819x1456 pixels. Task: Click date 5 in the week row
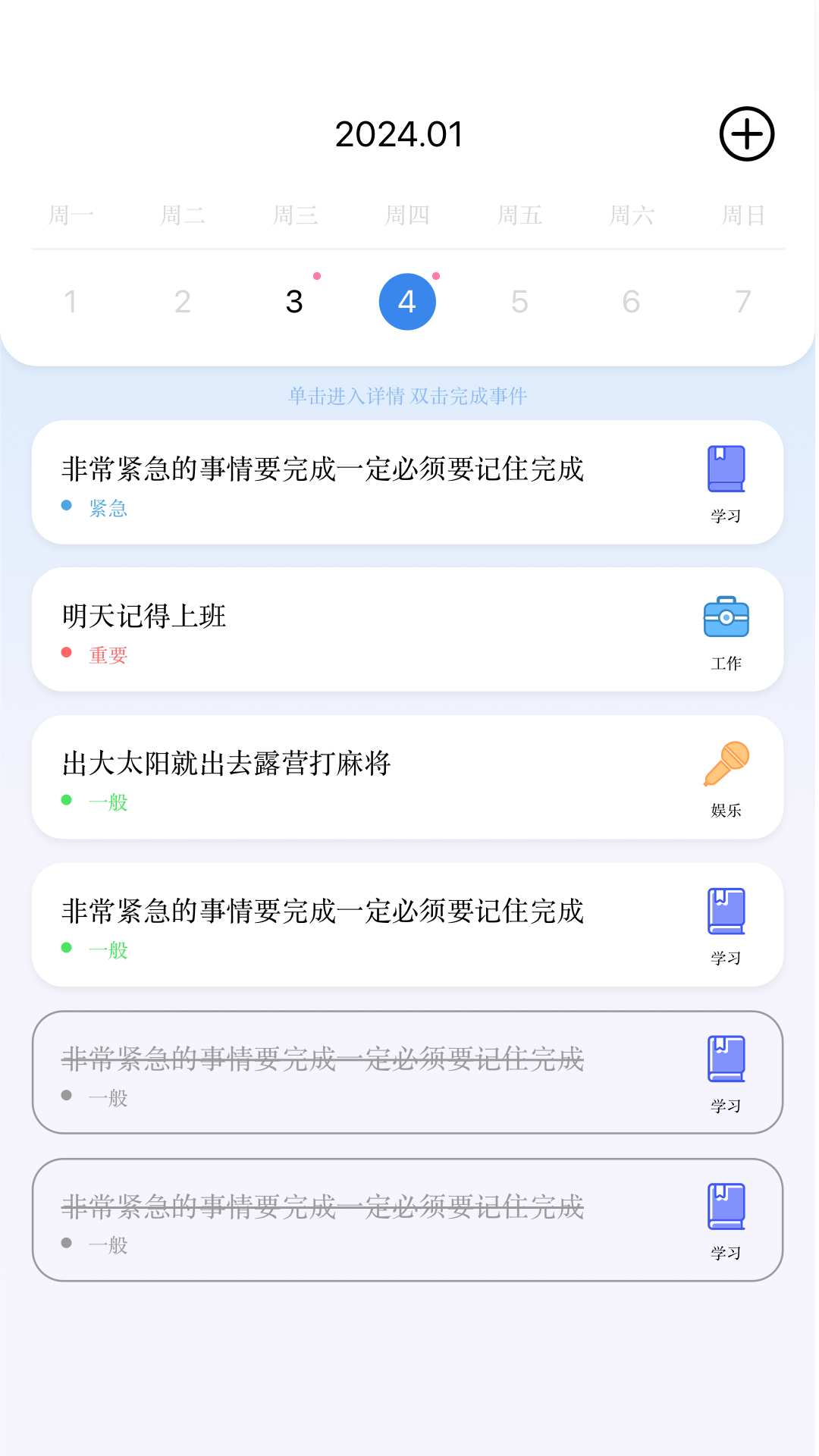tap(519, 300)
